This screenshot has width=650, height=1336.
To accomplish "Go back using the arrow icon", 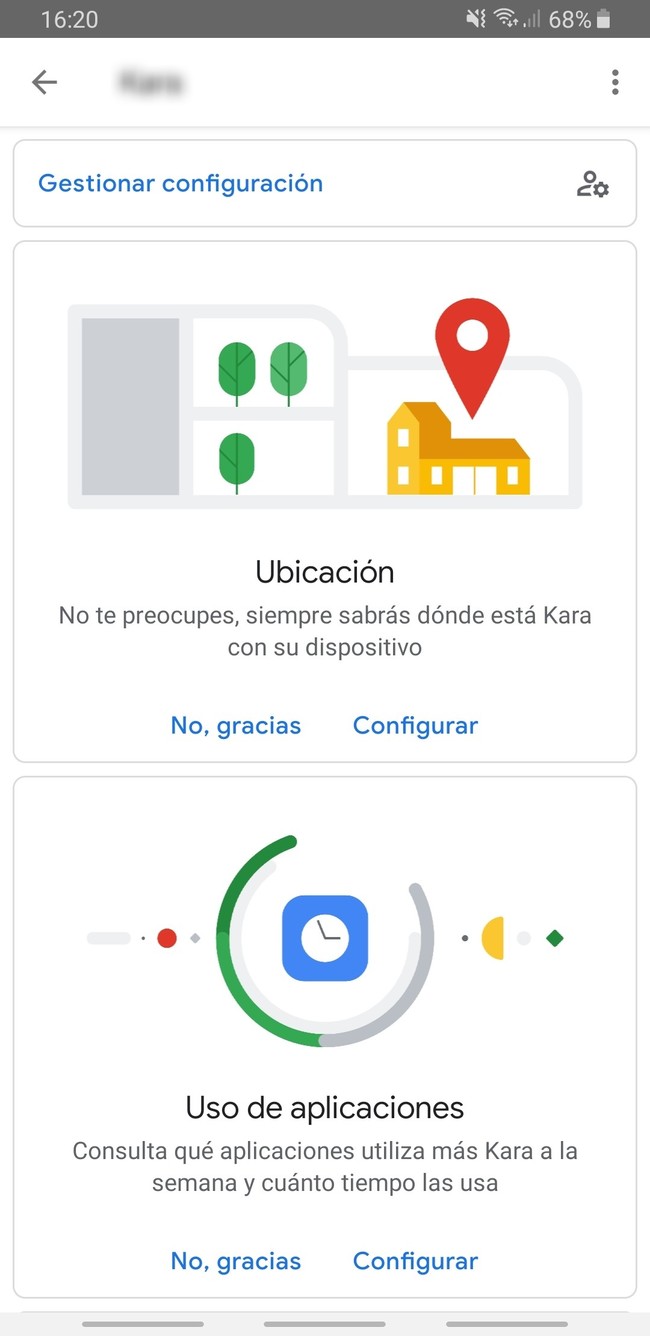I will click(44, 82).
